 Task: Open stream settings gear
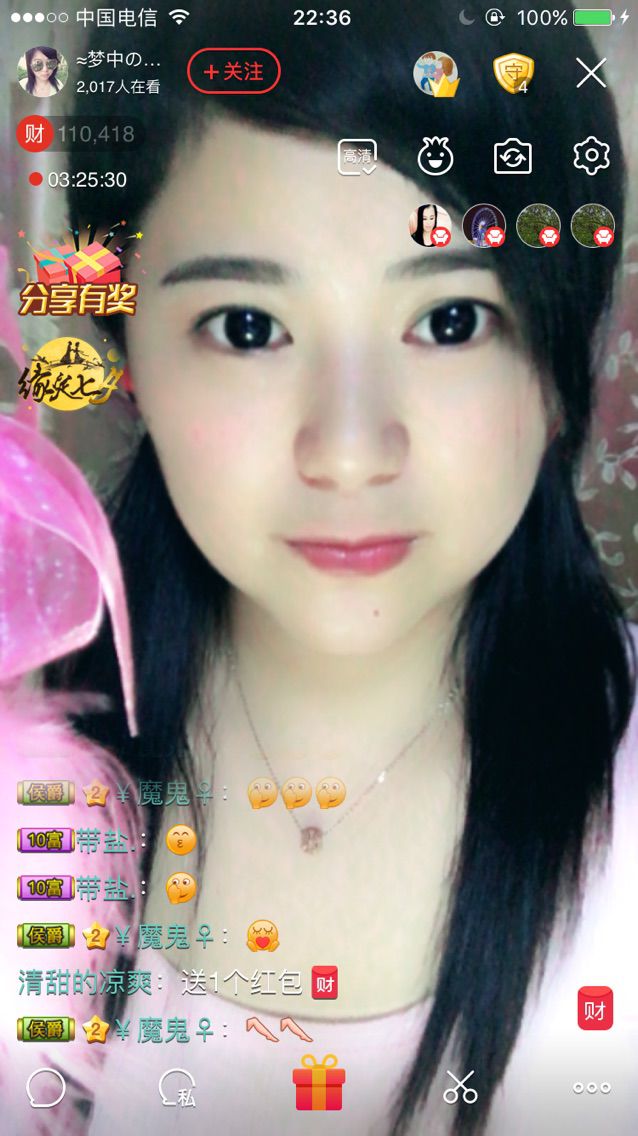pyautogui.click(x=591, y=157)
